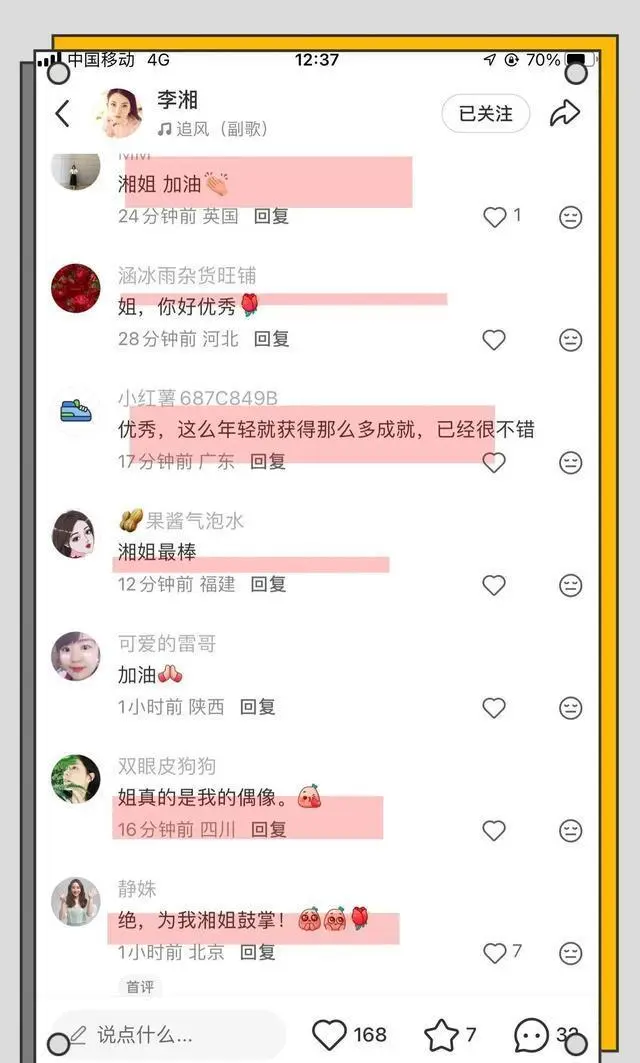This screenshot has height=1063, width=640.
Task: Tap the 已关注 following button
Action: click(486, 114)
